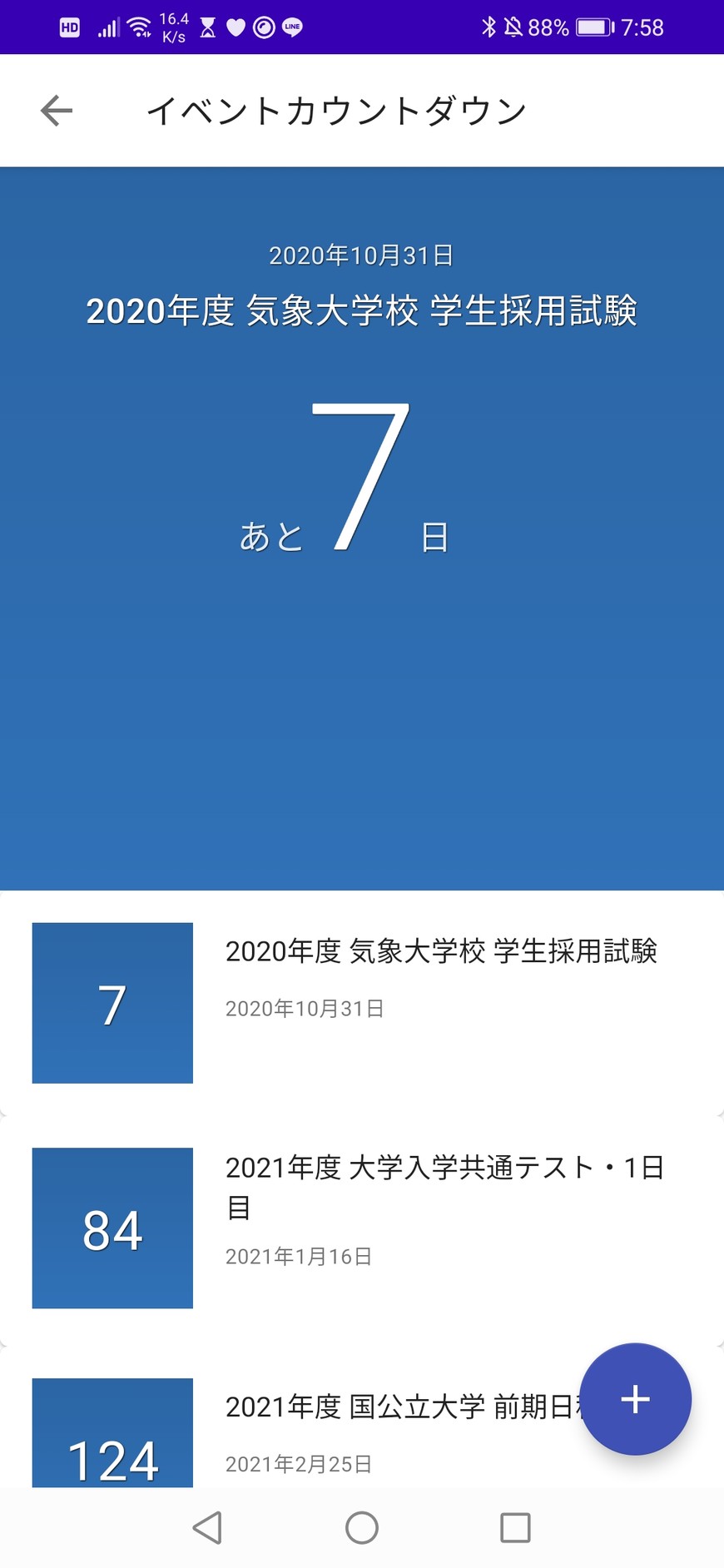724x1568 pixels.
Task: Go back using the app bar arrow
Action: [x=57, y=111]
